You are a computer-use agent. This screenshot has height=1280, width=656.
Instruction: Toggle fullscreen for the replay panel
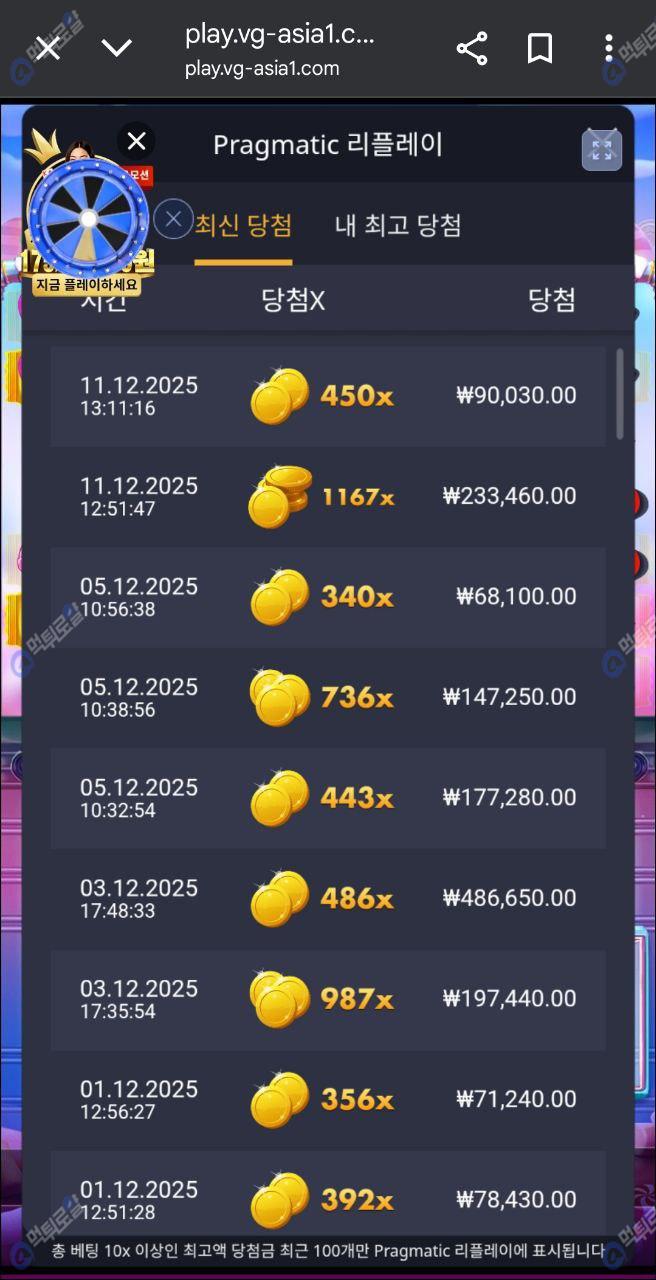601,150
